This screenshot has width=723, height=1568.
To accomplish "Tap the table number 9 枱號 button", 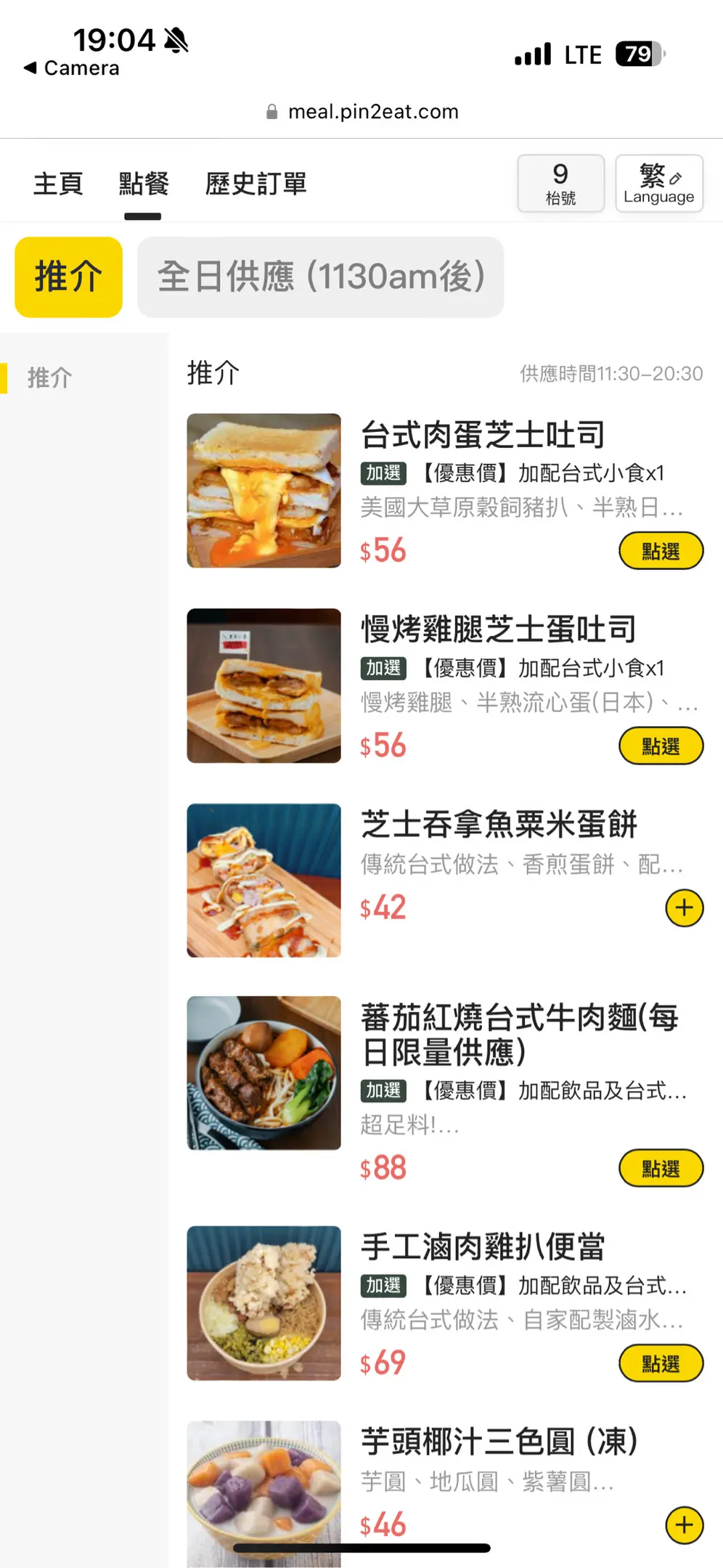I will [x=560, y=184].
